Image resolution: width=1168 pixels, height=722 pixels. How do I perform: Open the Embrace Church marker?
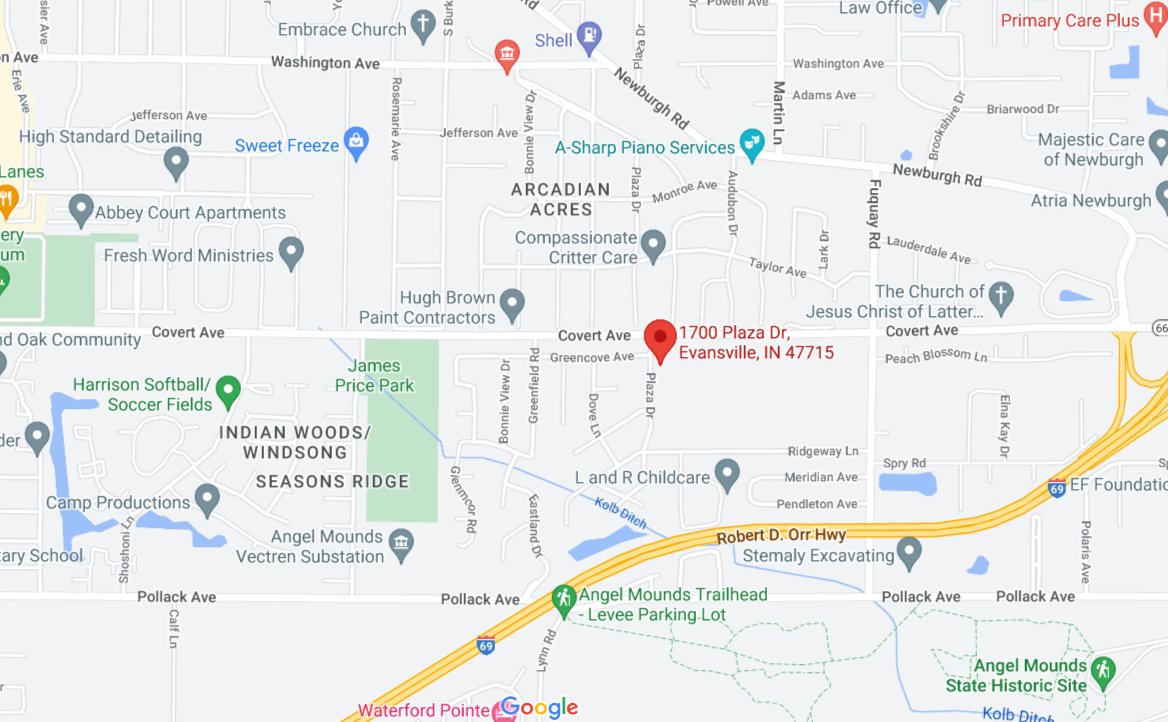pyautogui.click(x=423, y=25)
